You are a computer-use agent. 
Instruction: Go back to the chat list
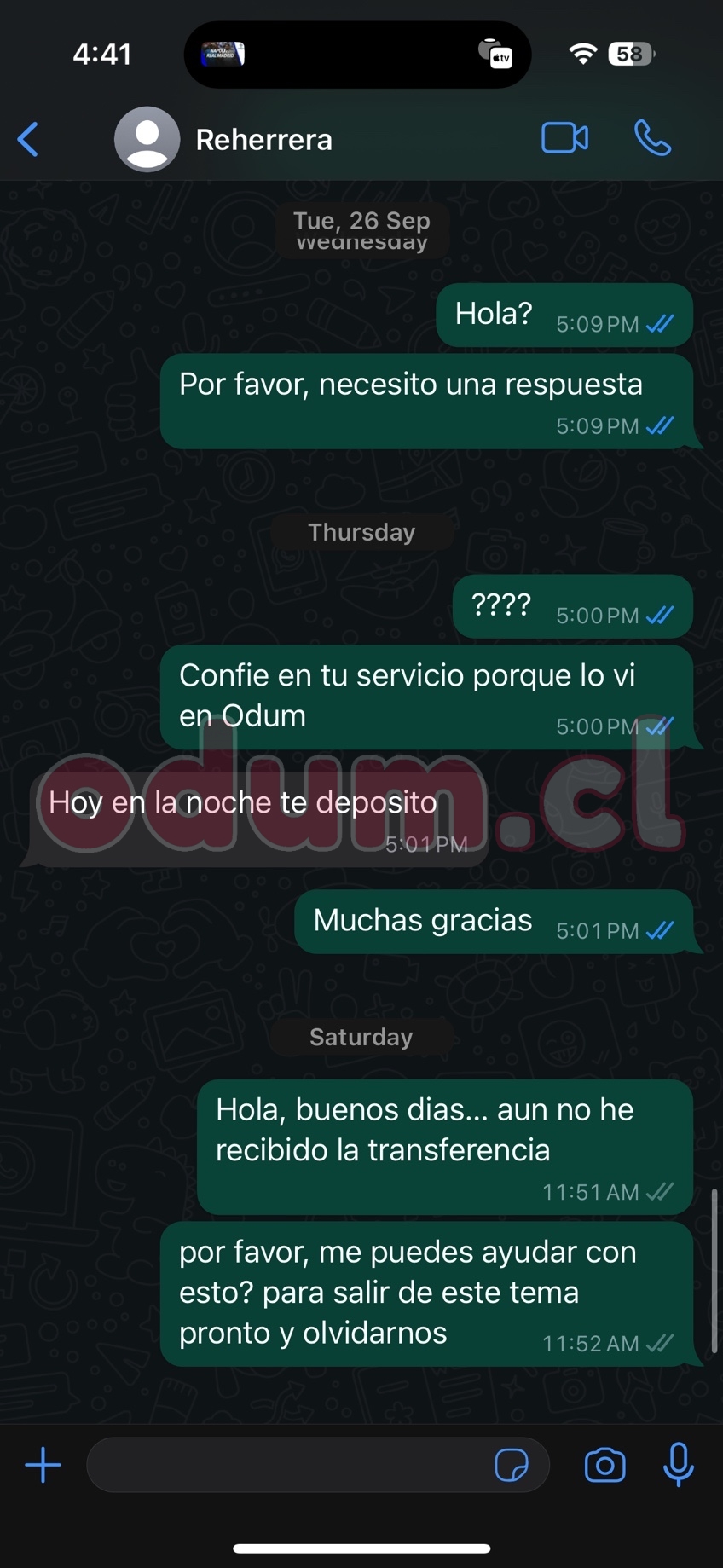tap(28, 139)
